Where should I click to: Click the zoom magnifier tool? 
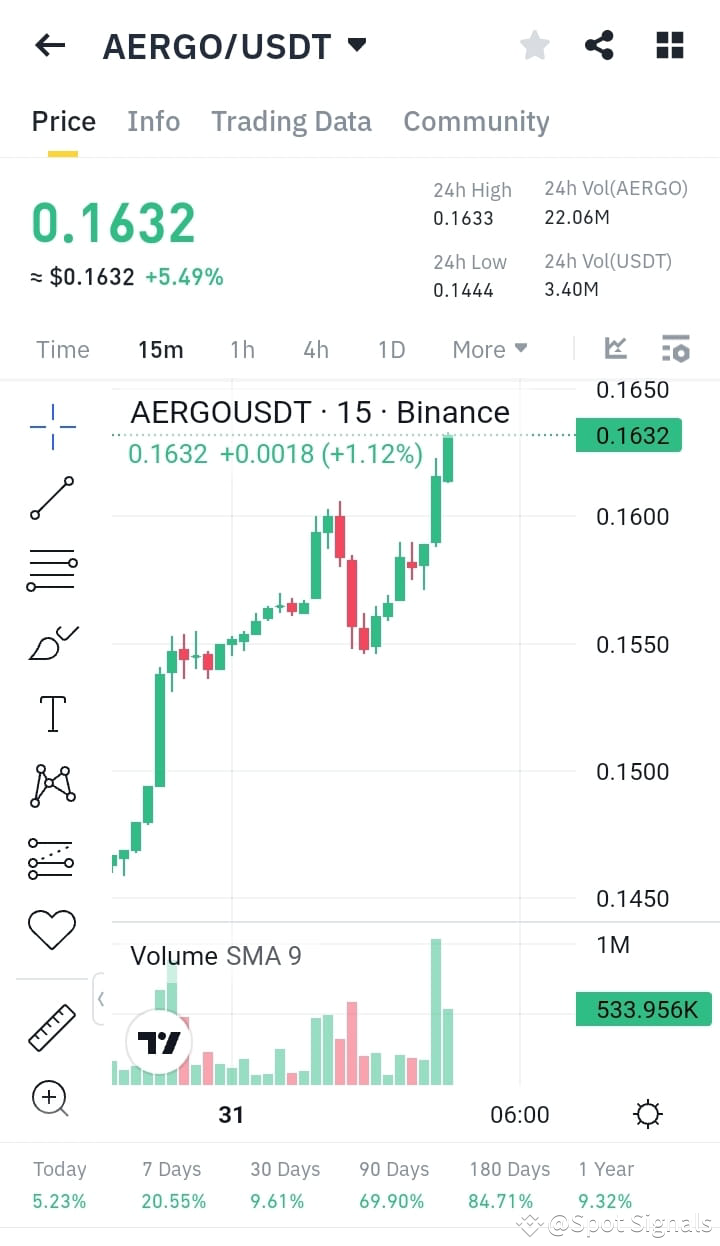coord(51,1098)
